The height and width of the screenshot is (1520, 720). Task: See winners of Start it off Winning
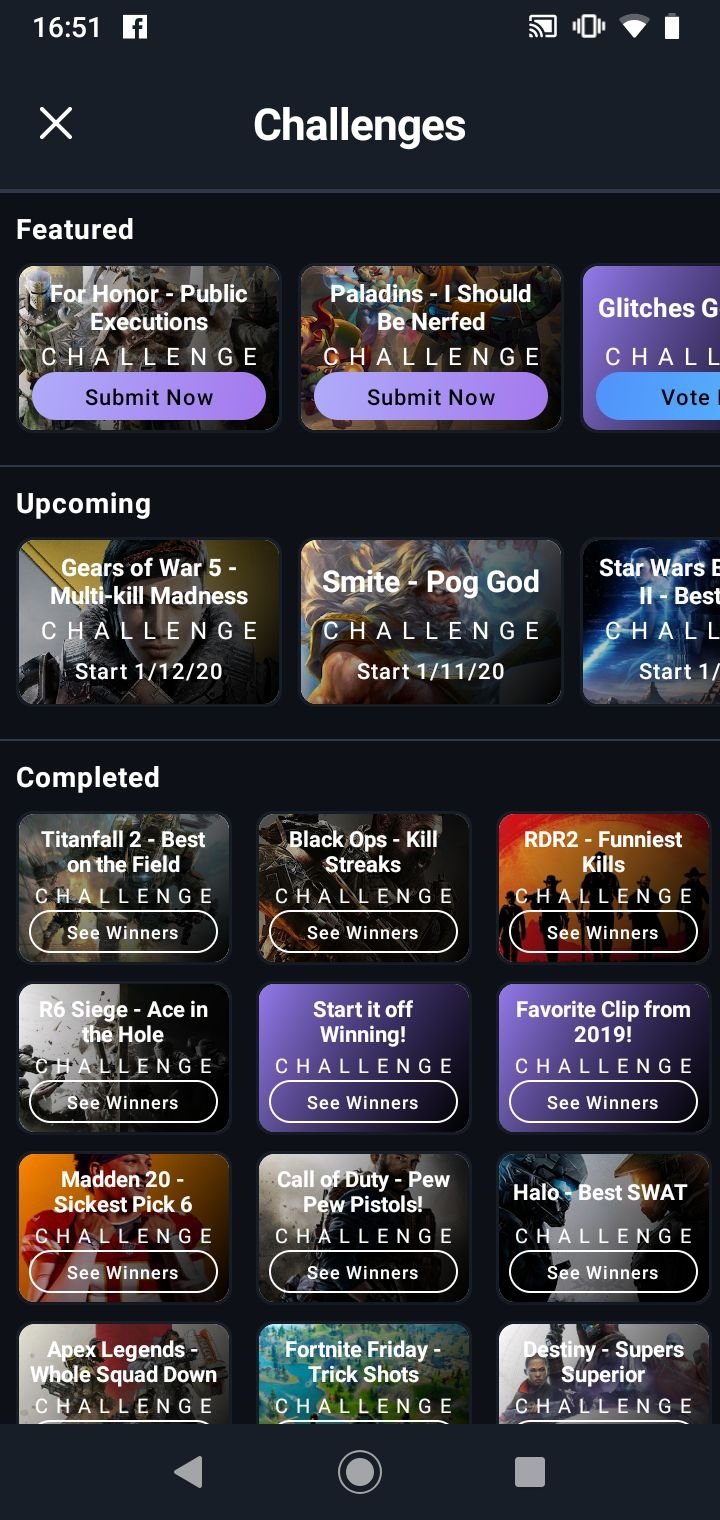[x=363, y=1102]
